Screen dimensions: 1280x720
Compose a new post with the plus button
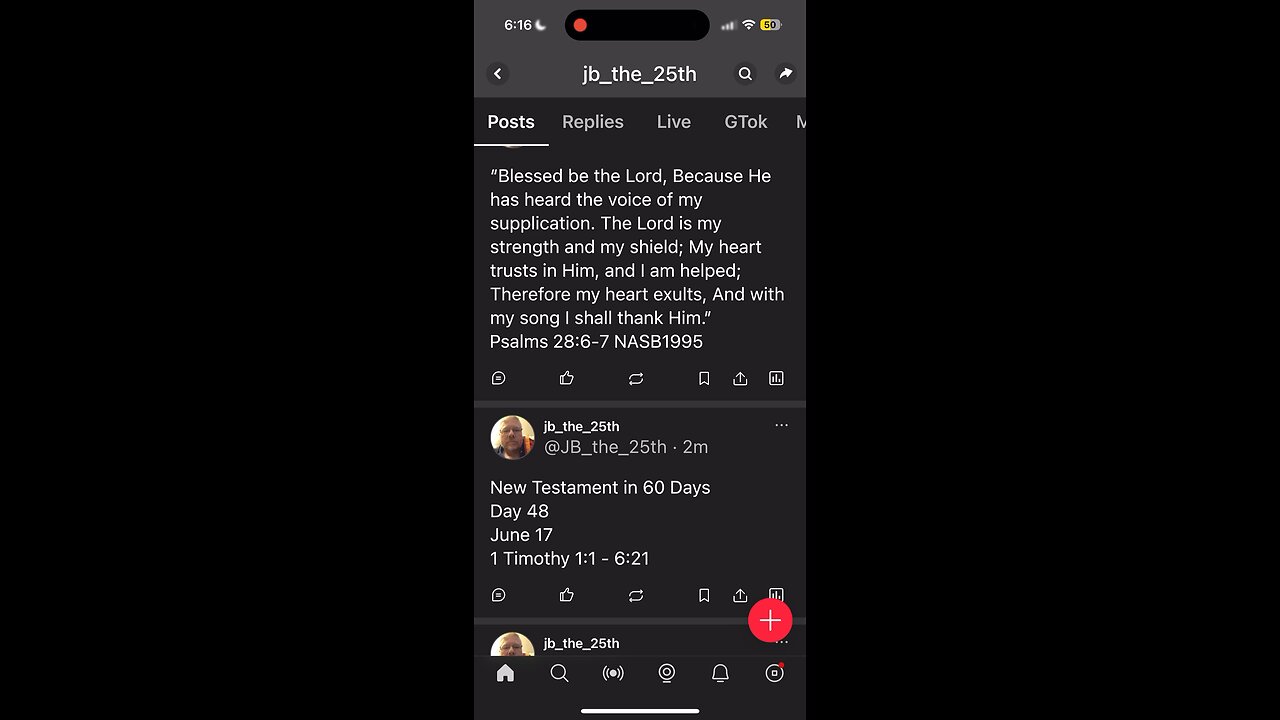coord(770,620)
